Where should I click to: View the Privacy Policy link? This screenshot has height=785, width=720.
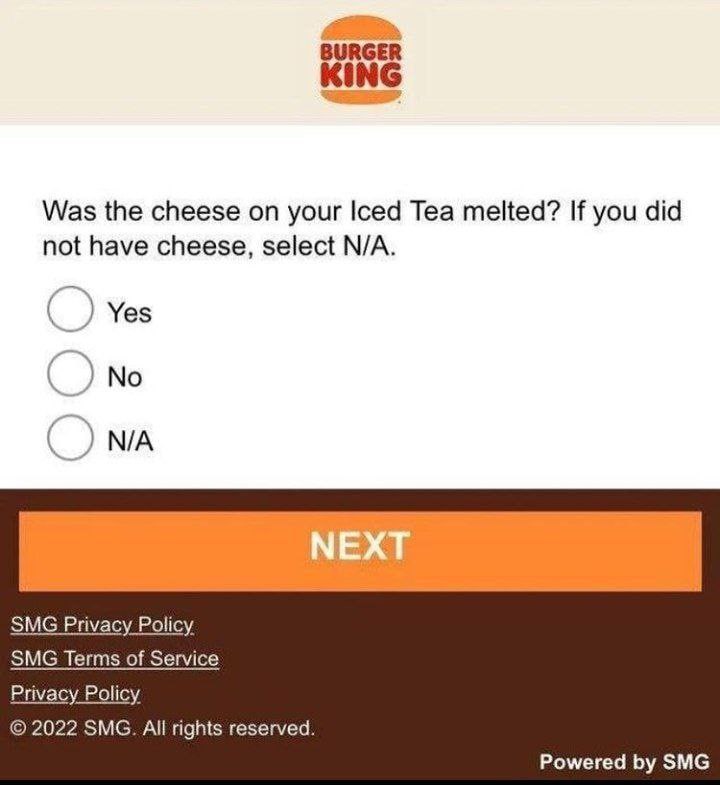75,693
